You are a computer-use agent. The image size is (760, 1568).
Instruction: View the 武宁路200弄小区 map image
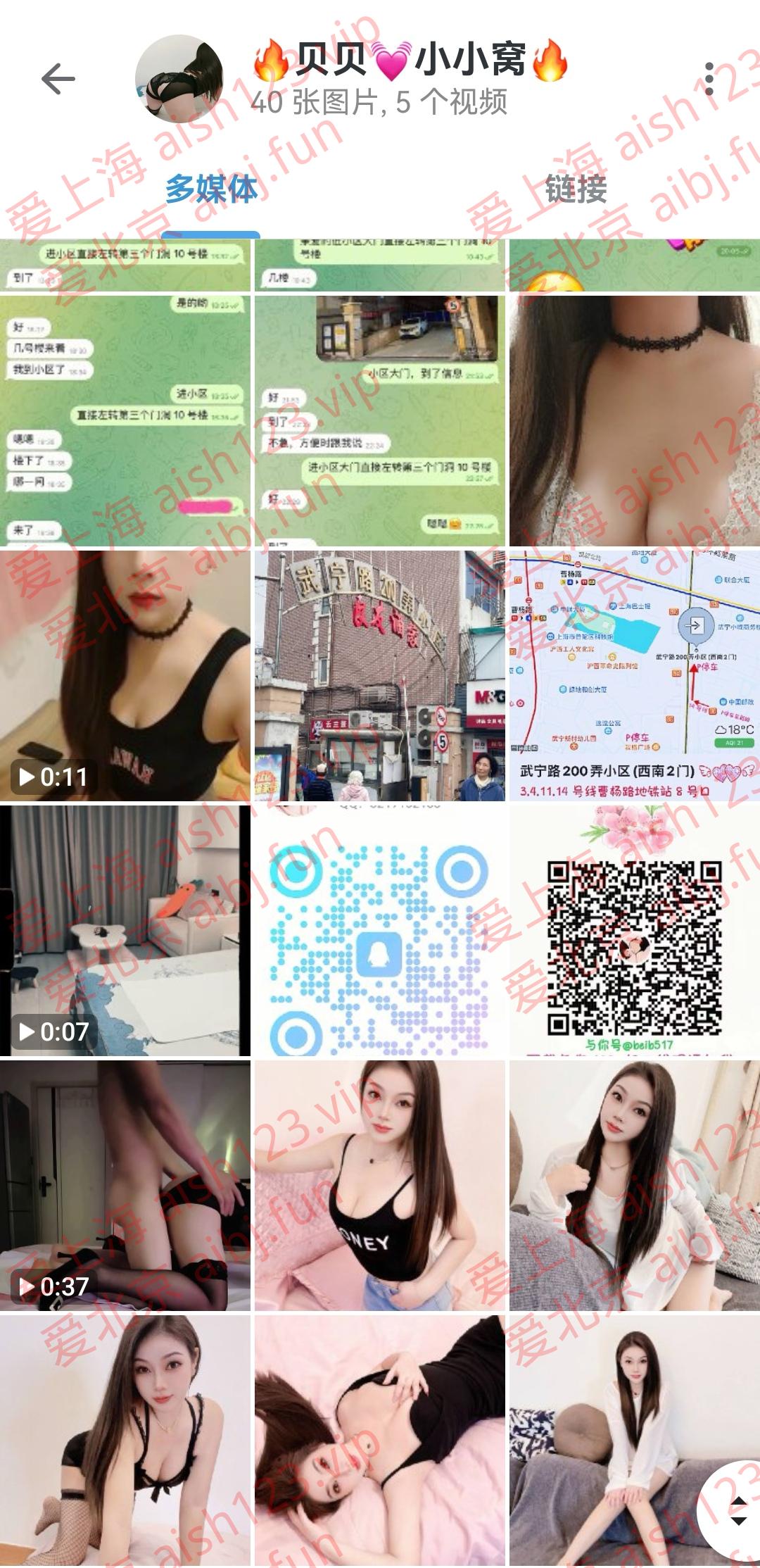click(634, 676)
